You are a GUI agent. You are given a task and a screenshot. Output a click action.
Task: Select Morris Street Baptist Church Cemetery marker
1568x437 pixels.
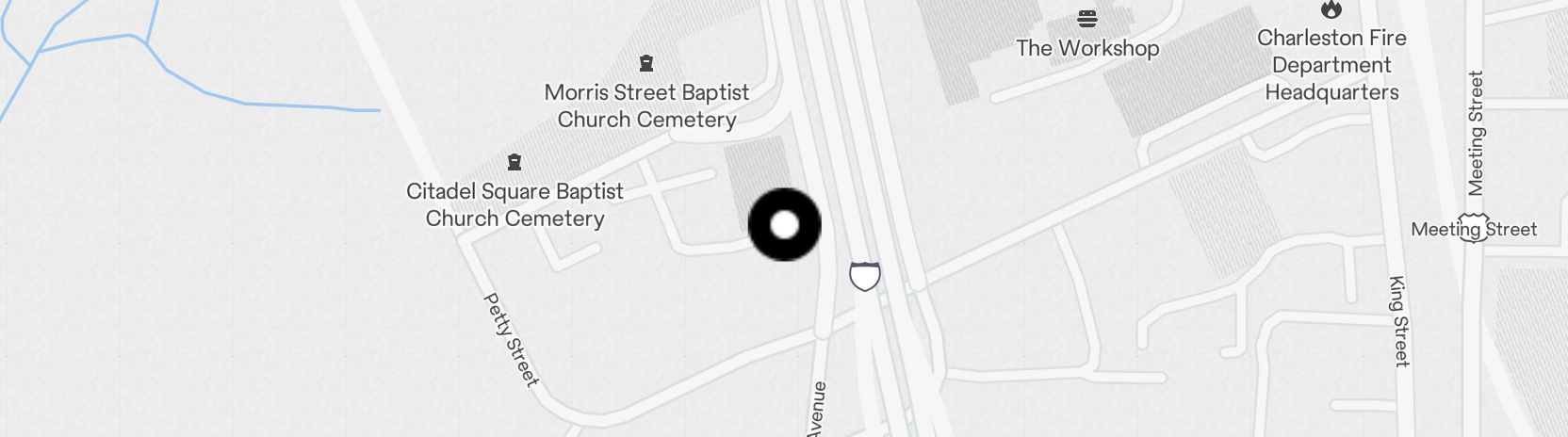coord(646,64)
